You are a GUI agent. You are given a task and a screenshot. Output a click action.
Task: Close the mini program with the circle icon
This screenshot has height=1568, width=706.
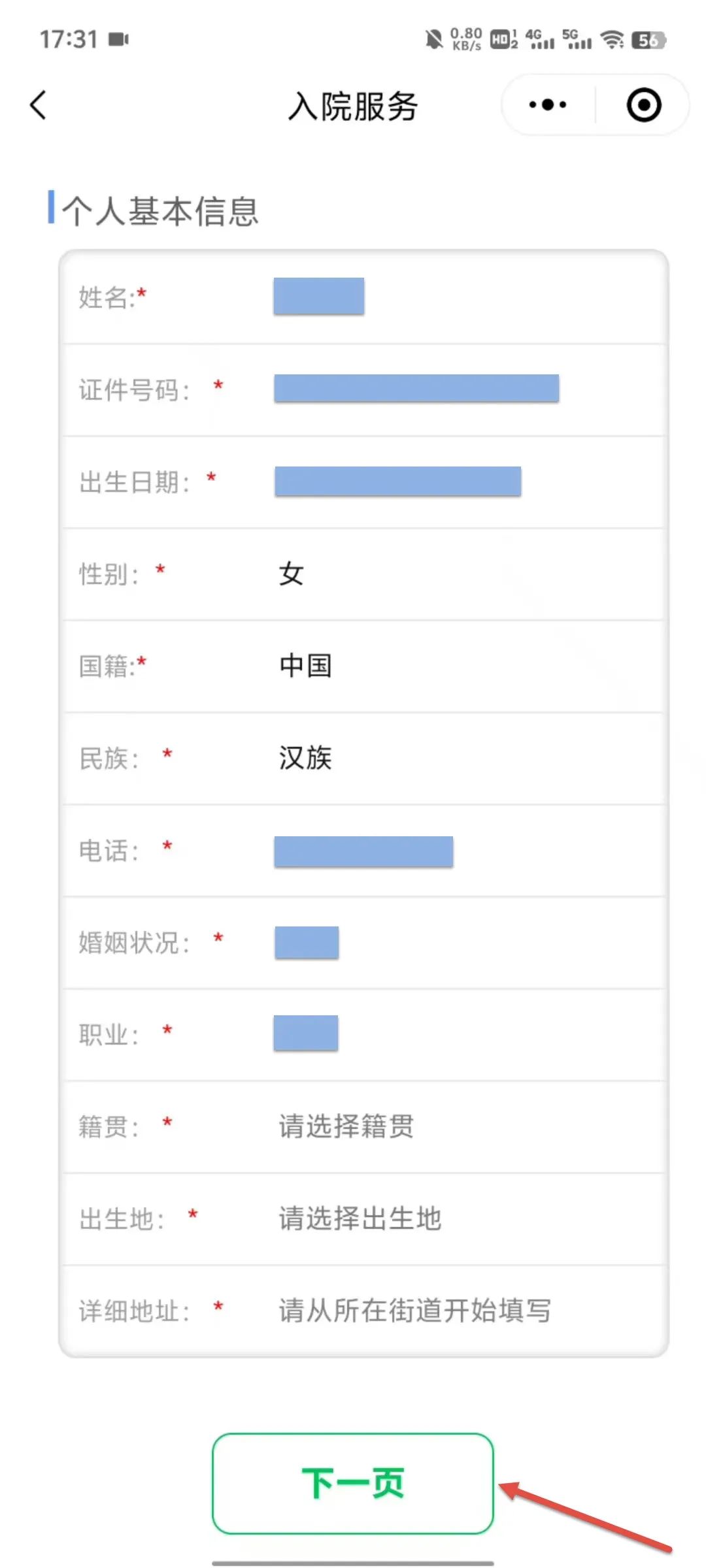click(x=644, y=105)
